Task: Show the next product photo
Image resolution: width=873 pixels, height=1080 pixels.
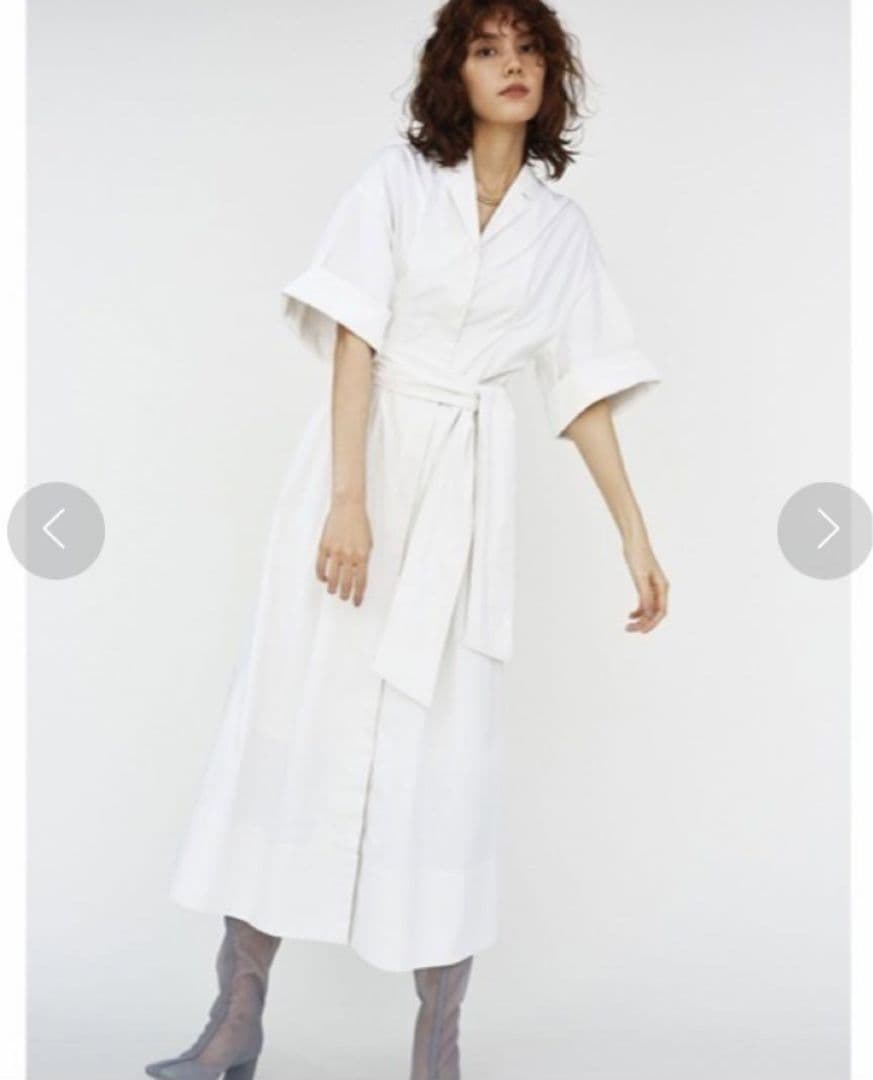Action: pyautogui.click(x=825, y=530)
